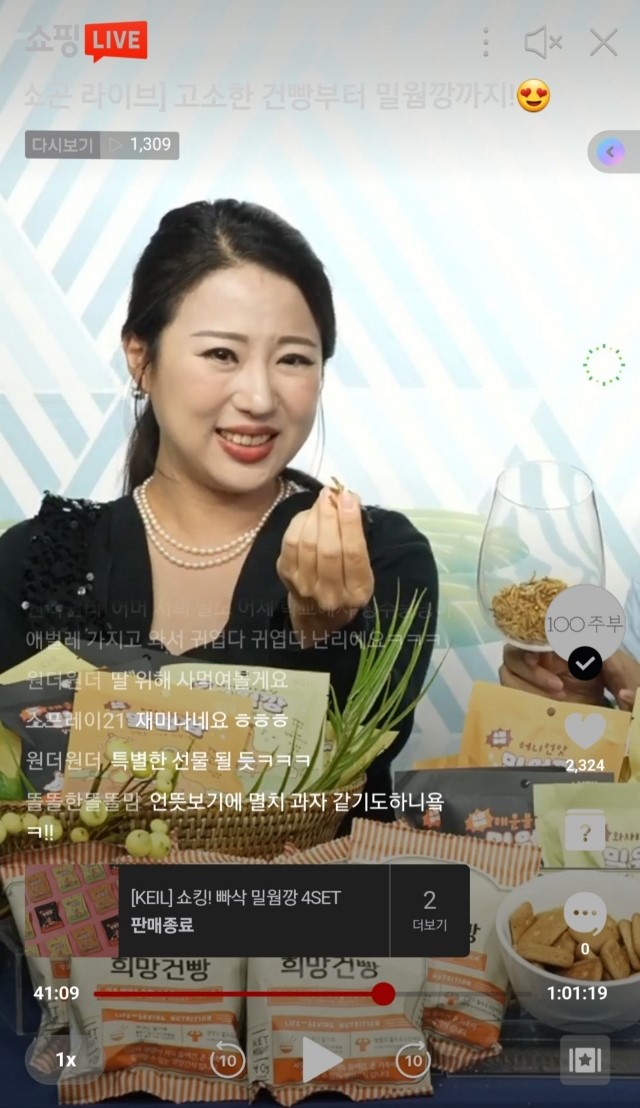Seek on the video progress bar
The image size is (640, 1108).
click(240, 994)
